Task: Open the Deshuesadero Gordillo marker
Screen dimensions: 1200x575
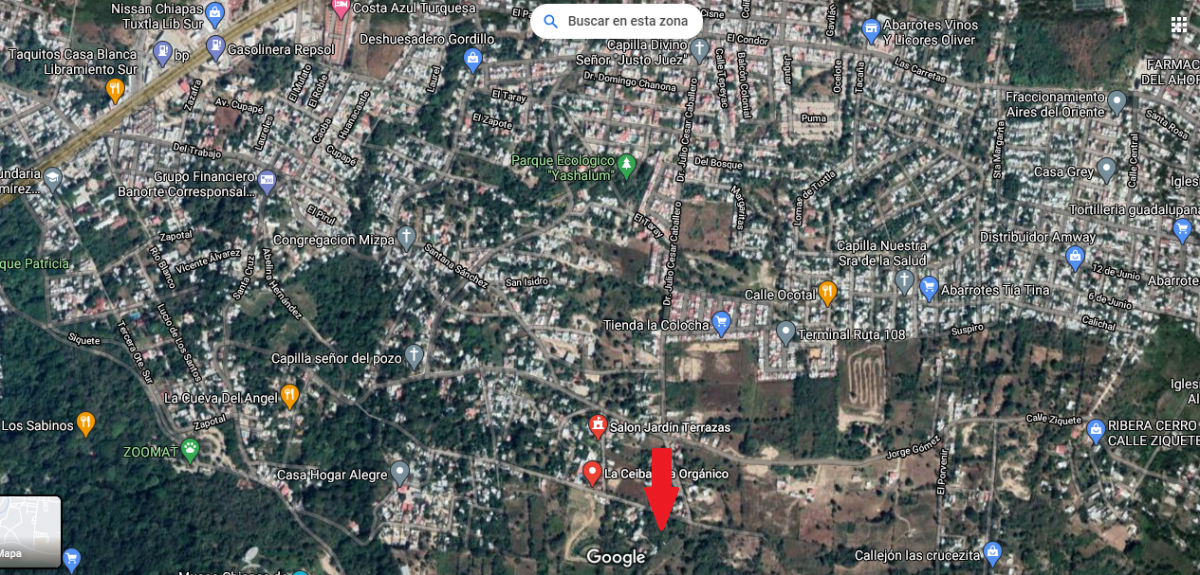Action: [x=473, y=60]
